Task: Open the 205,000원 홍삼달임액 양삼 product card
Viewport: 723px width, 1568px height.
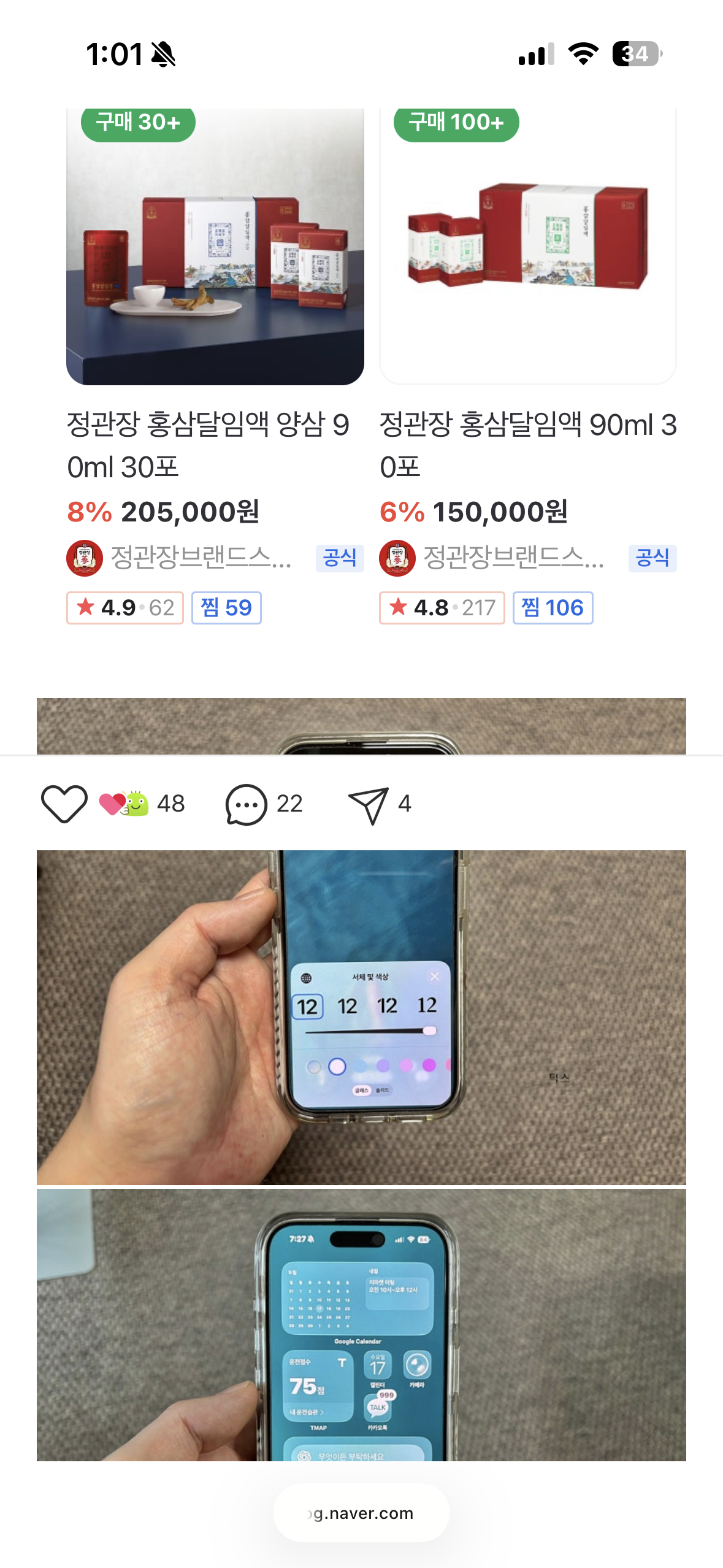Action: point(215,247)
